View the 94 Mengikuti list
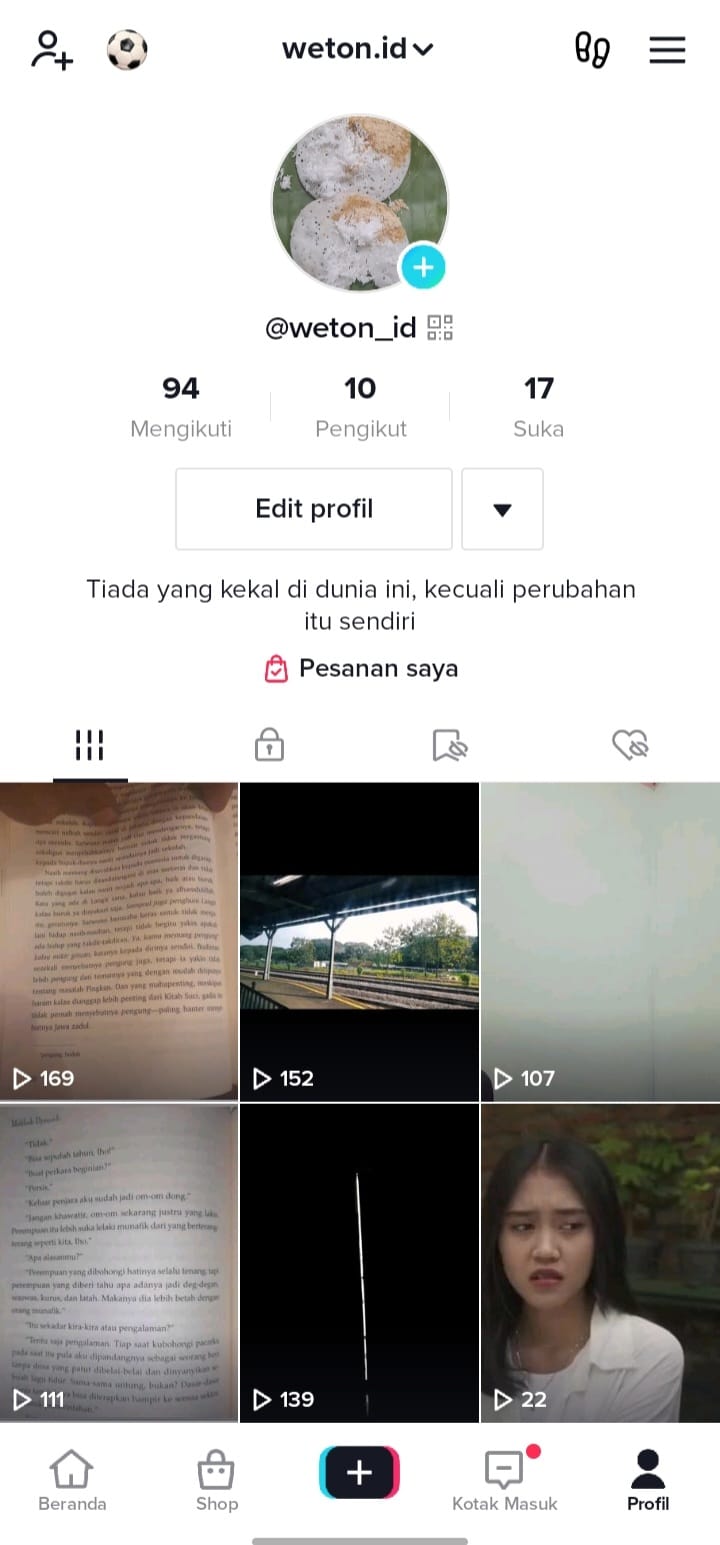The width and height of the screenshot is (720, 1545). (x=181, y=406)
